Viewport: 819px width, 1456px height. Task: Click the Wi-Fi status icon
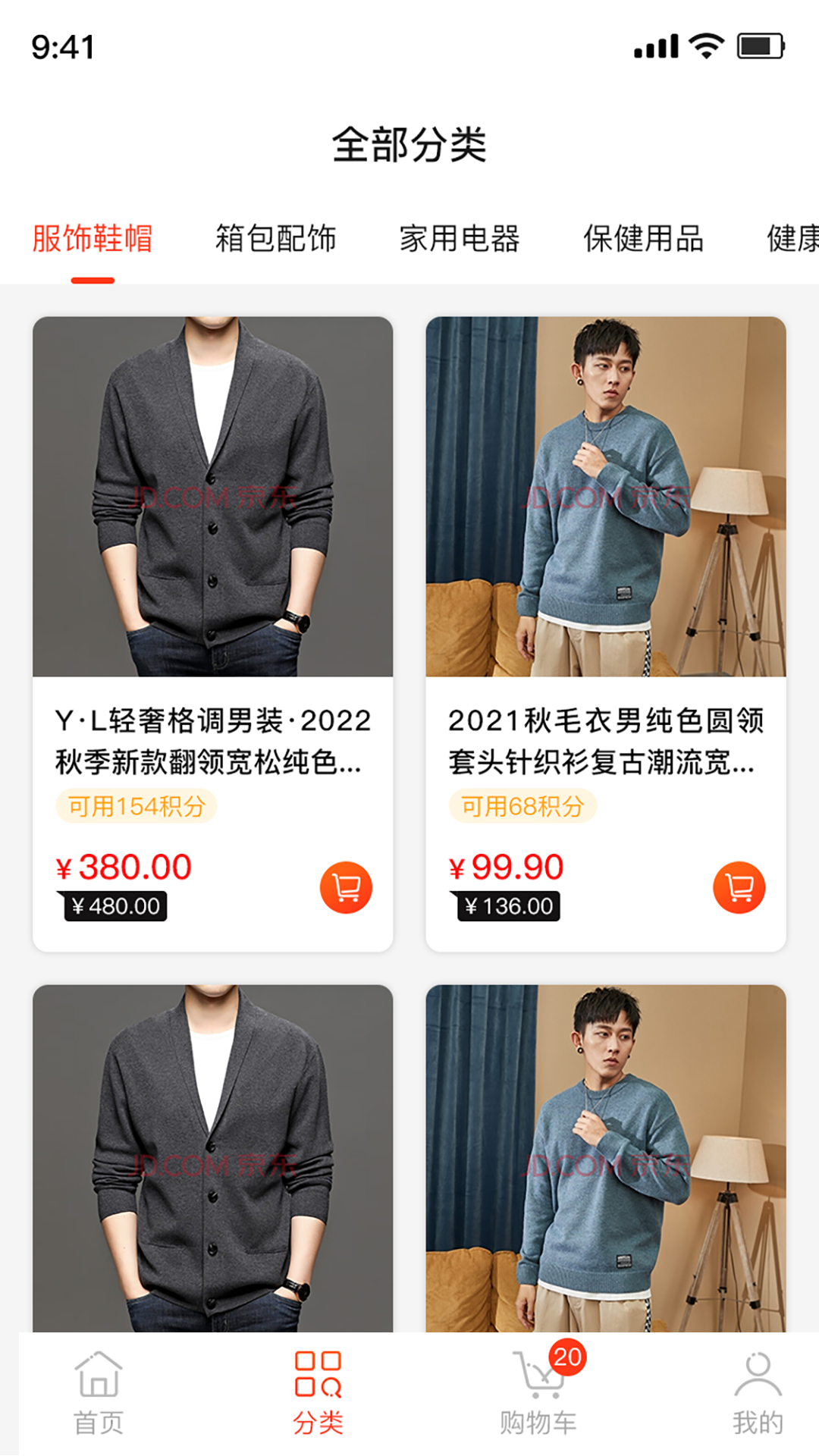tap(705, 45)
